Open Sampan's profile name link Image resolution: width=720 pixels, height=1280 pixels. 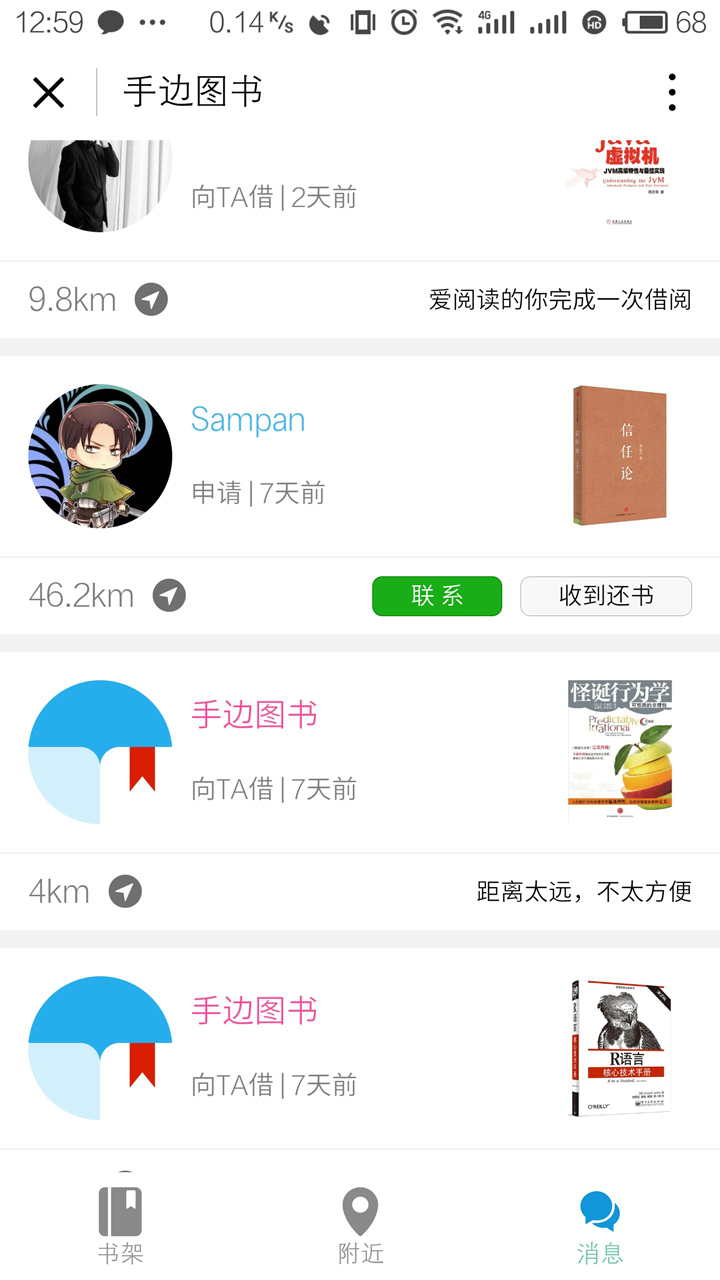[248, 420]
